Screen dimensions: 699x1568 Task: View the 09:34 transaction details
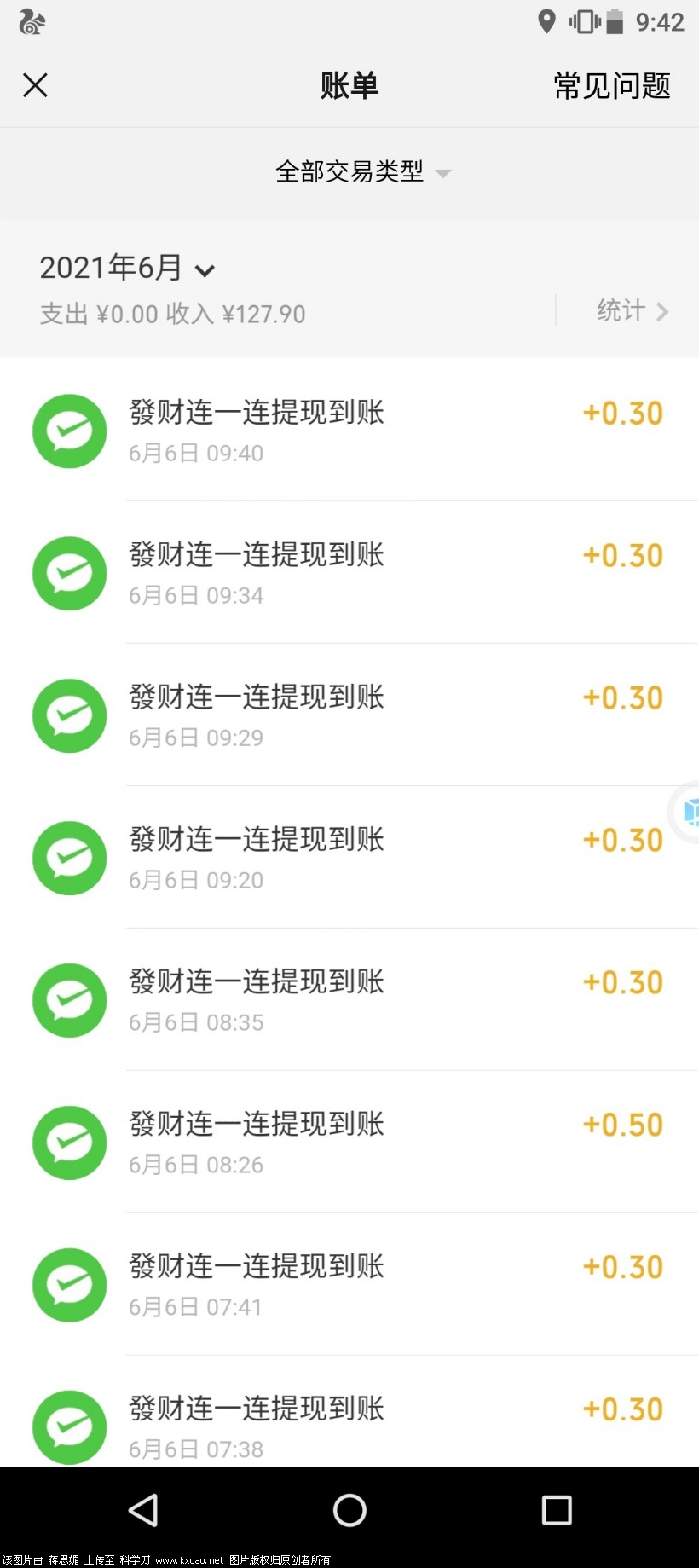349,573
